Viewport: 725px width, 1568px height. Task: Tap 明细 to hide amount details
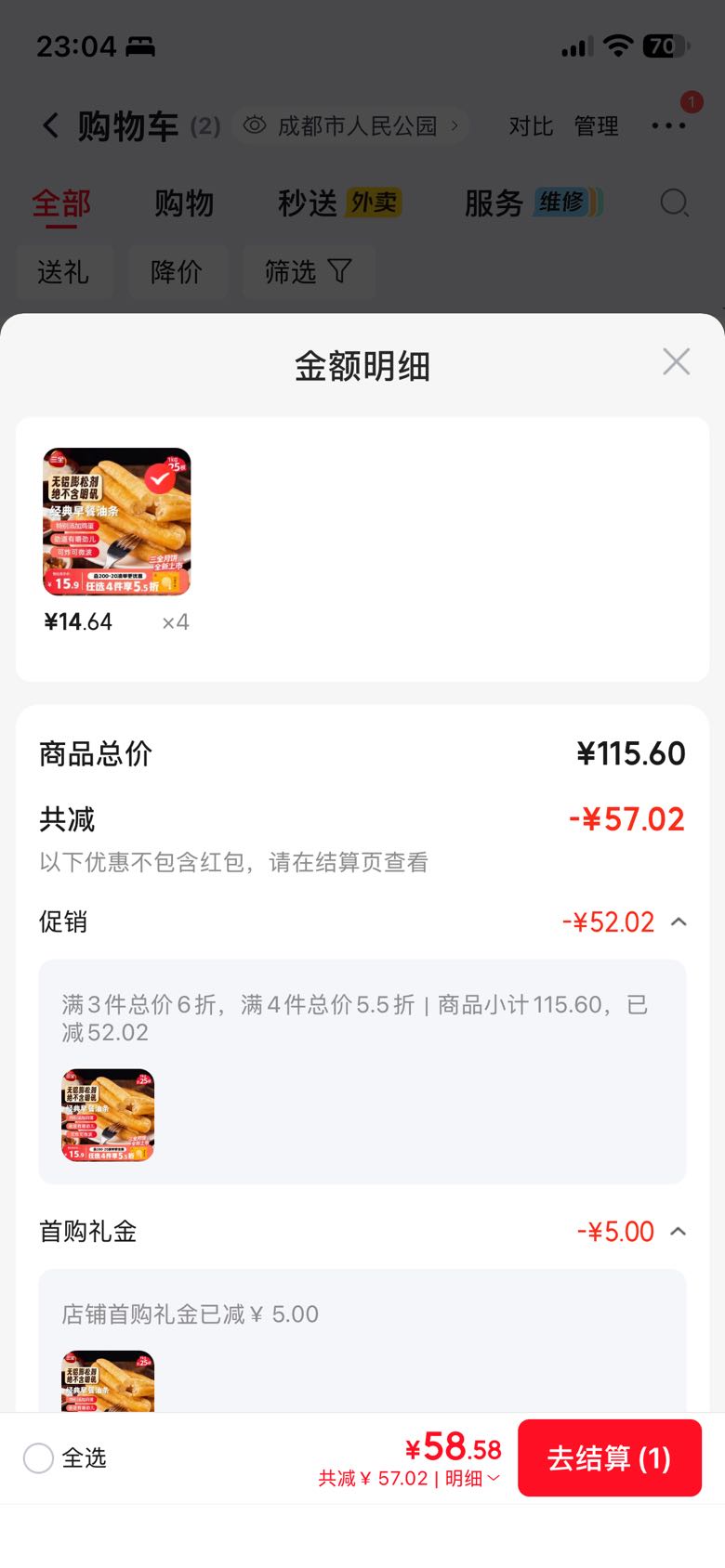pos(472,1478)
